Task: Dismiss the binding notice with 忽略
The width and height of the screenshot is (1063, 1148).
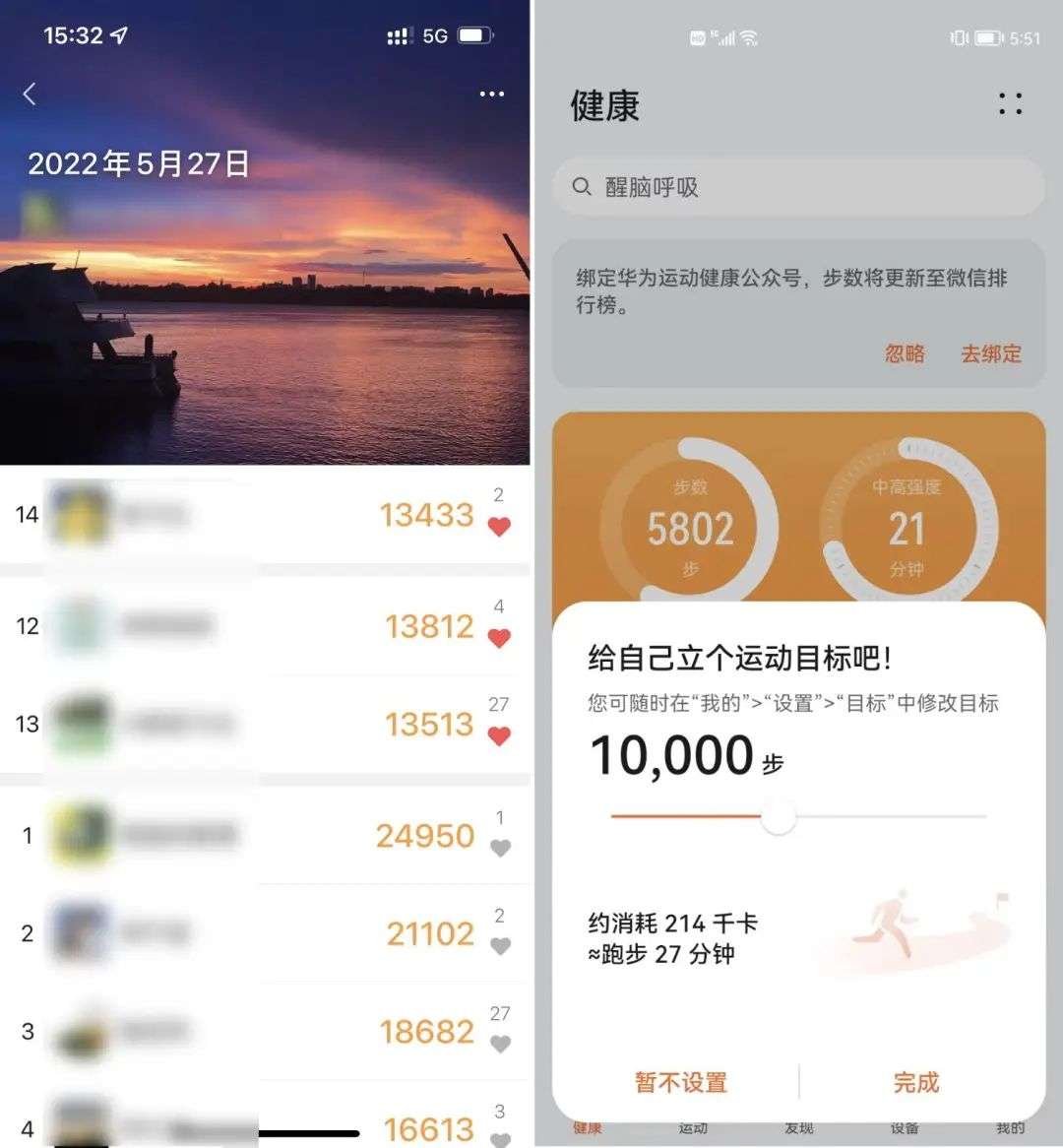Action: (905, 353)
